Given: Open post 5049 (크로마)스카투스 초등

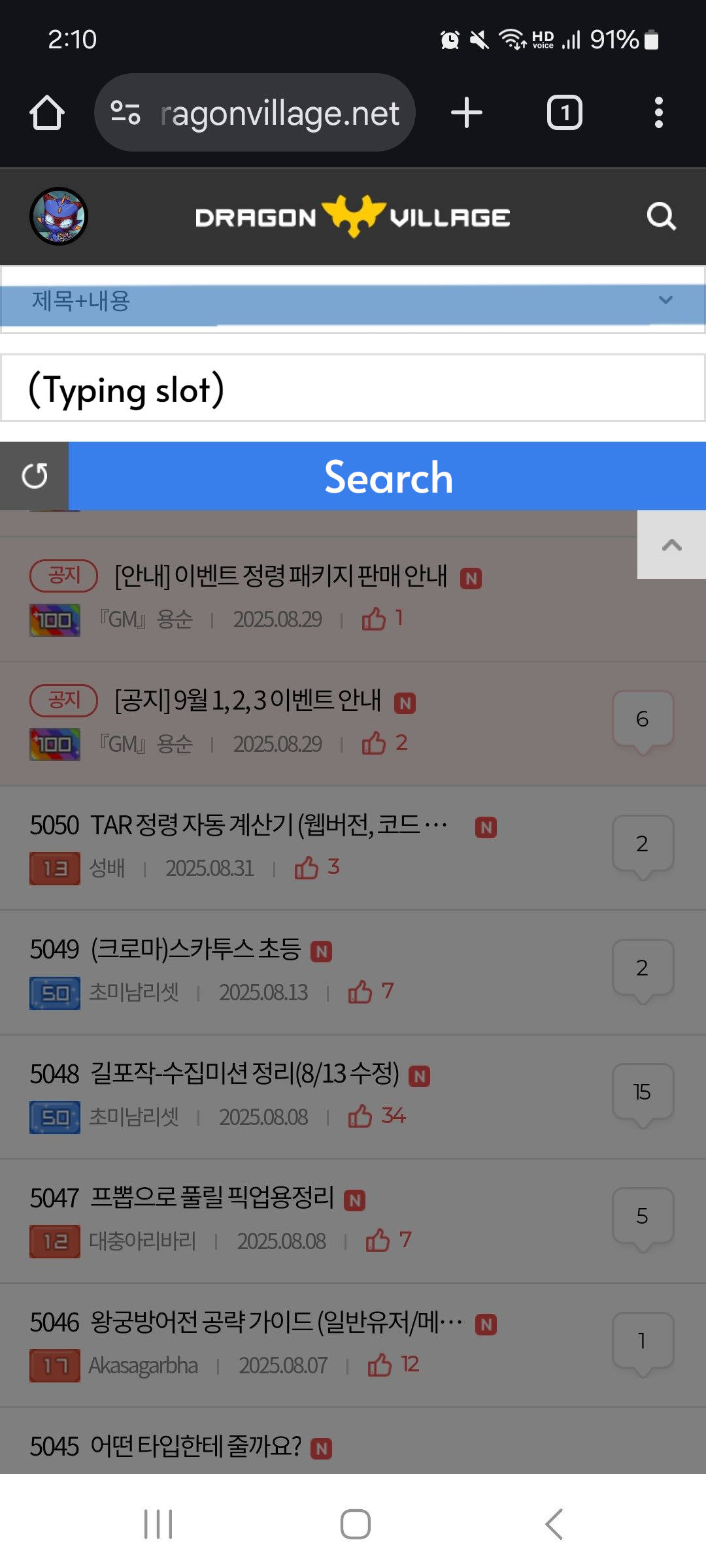Looking at the screenshot, I should [x=165, y=949].
